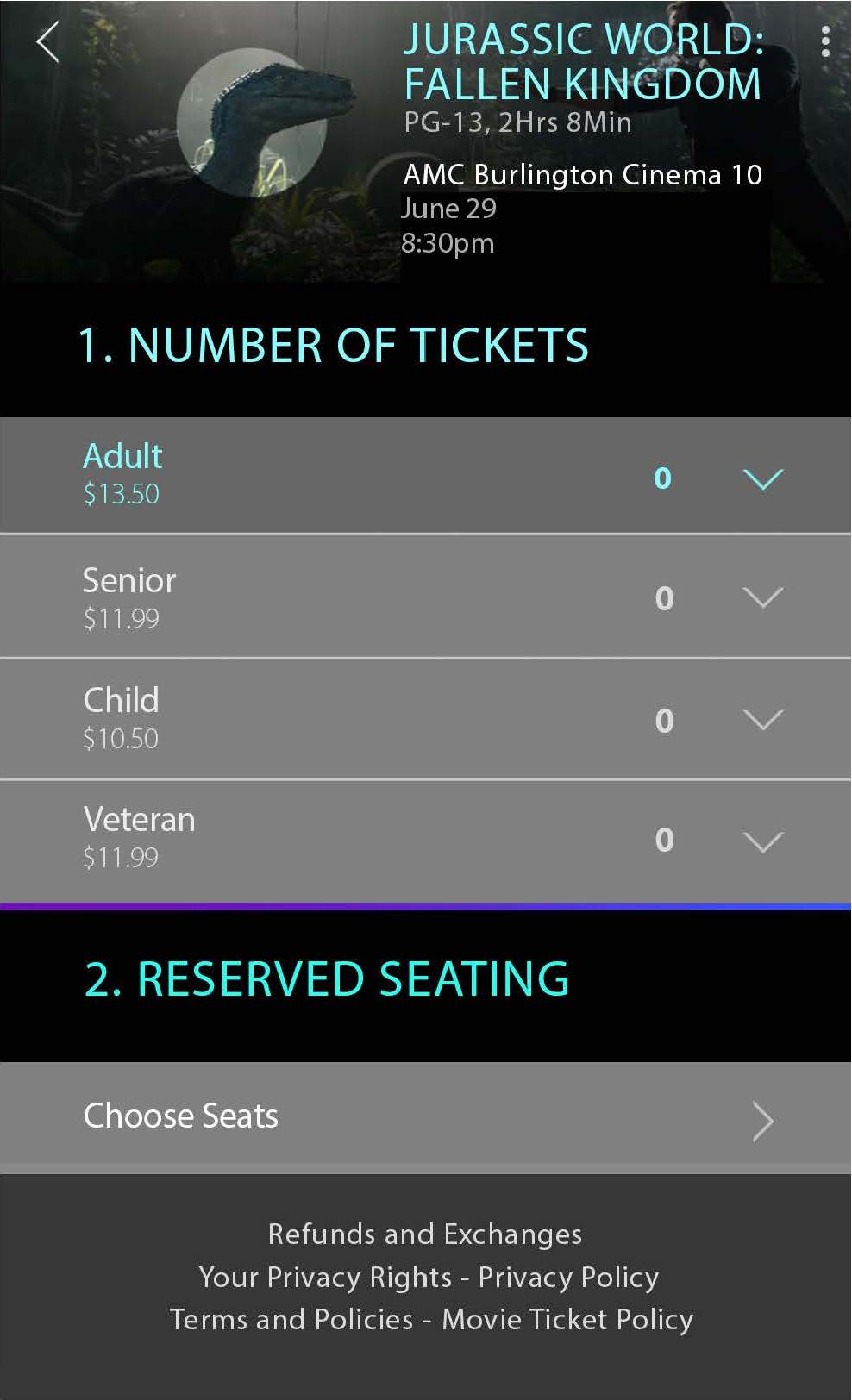
Task: Go back using the top-left arrow
Action: point(48,42)
